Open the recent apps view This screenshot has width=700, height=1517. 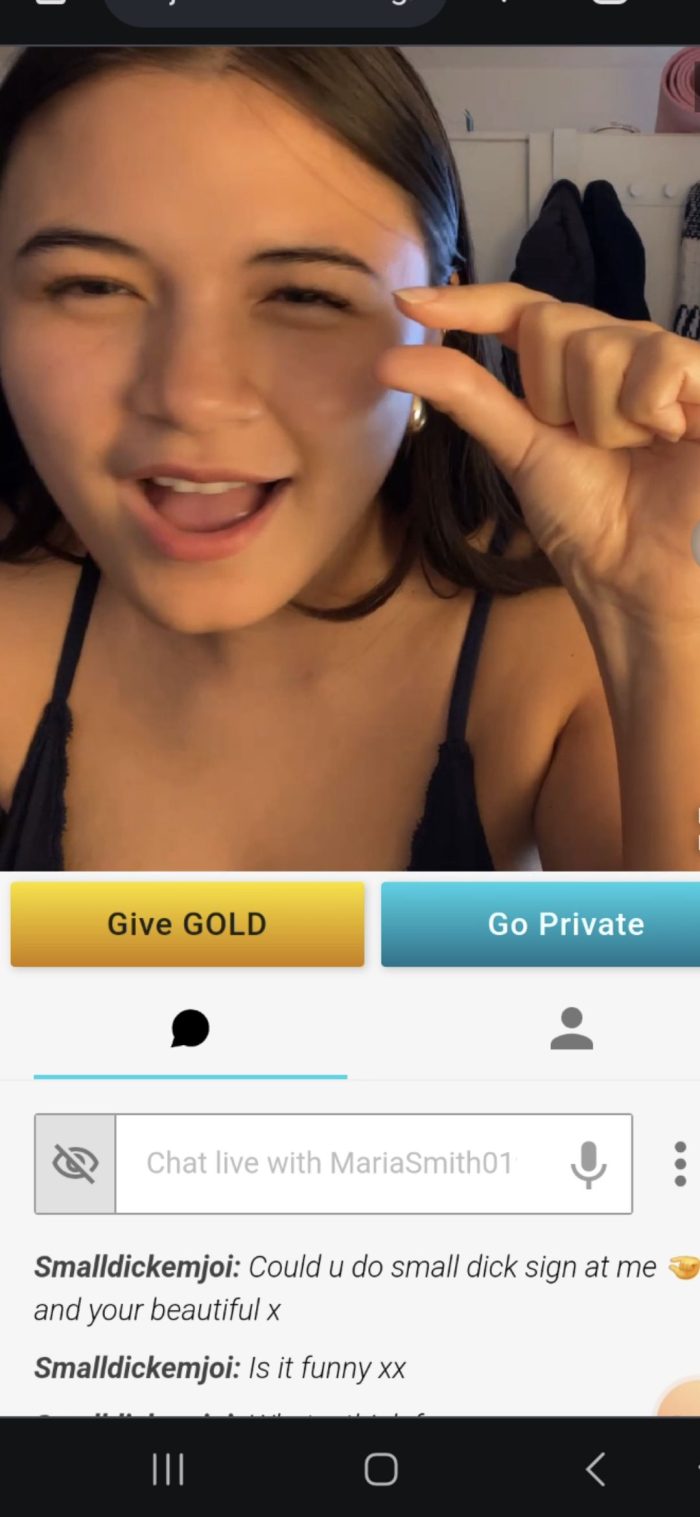(168, 1469)
